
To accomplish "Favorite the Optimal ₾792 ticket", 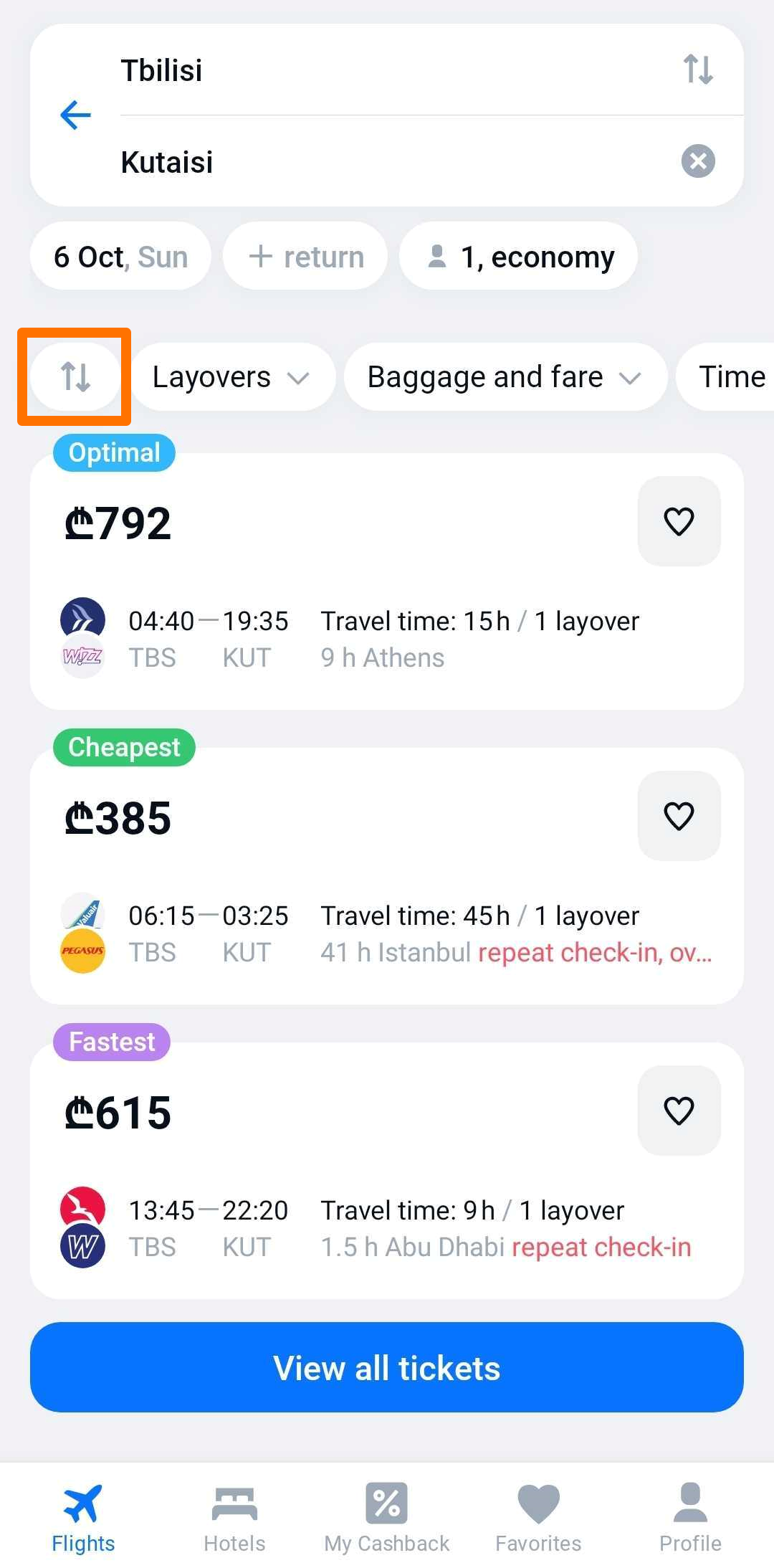I will tap(679, 521).
